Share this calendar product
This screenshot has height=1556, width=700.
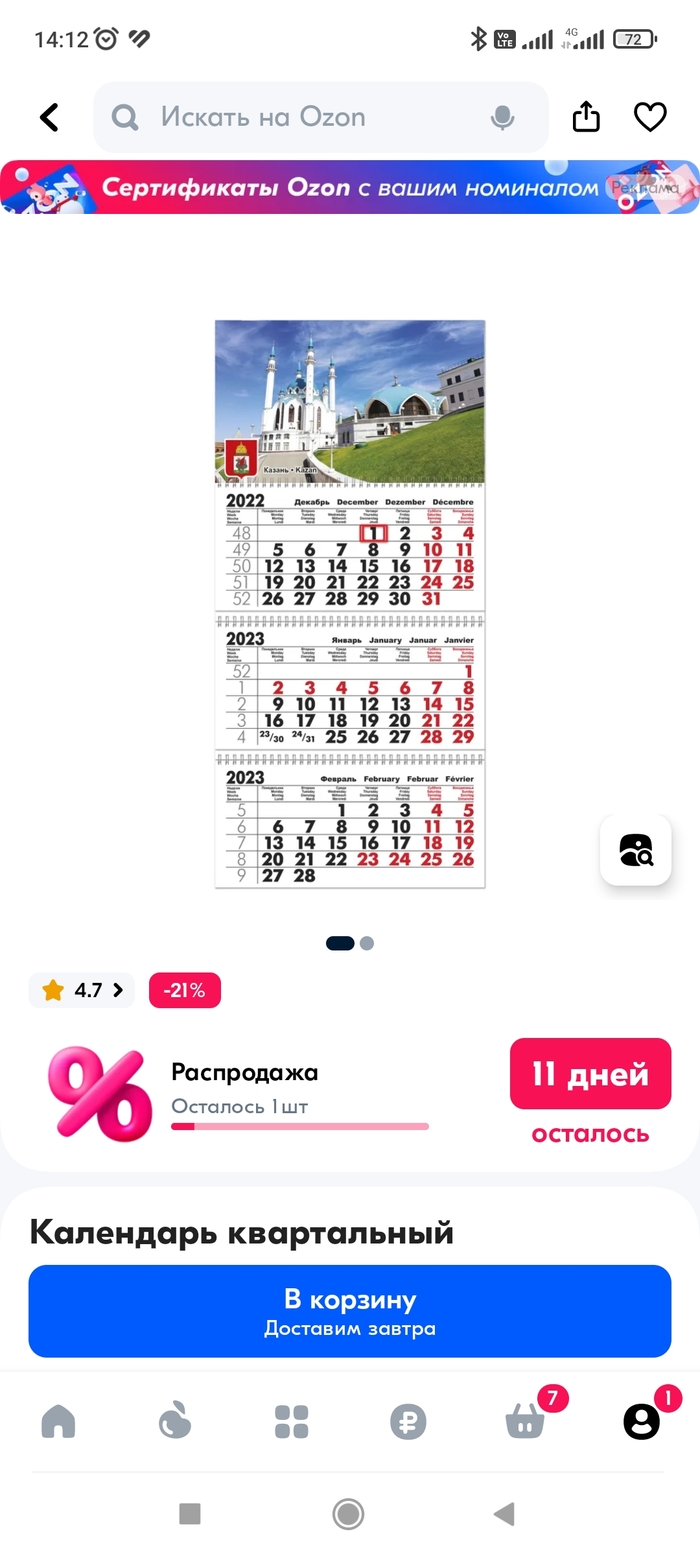[x=586, y=117]
